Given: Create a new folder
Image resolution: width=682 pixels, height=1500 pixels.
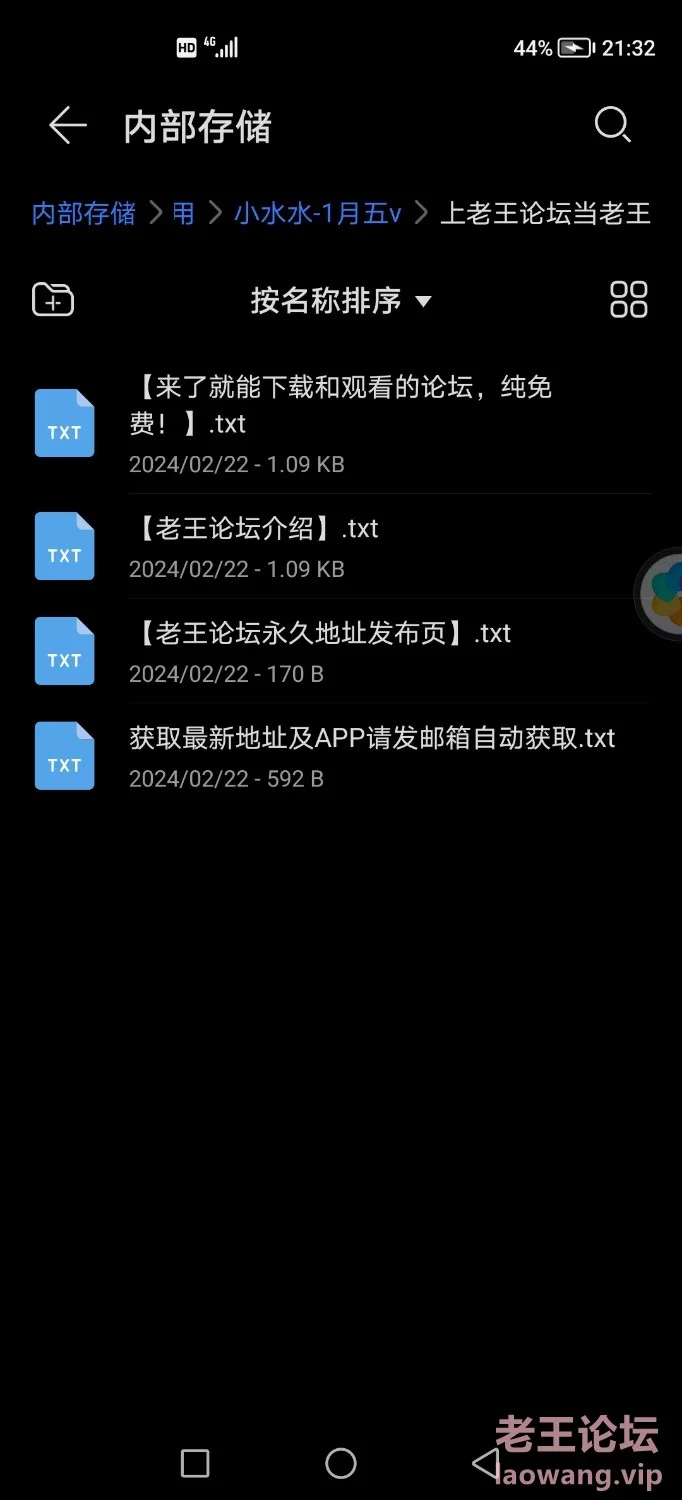Looking at the screenshot, I should 53,300.
